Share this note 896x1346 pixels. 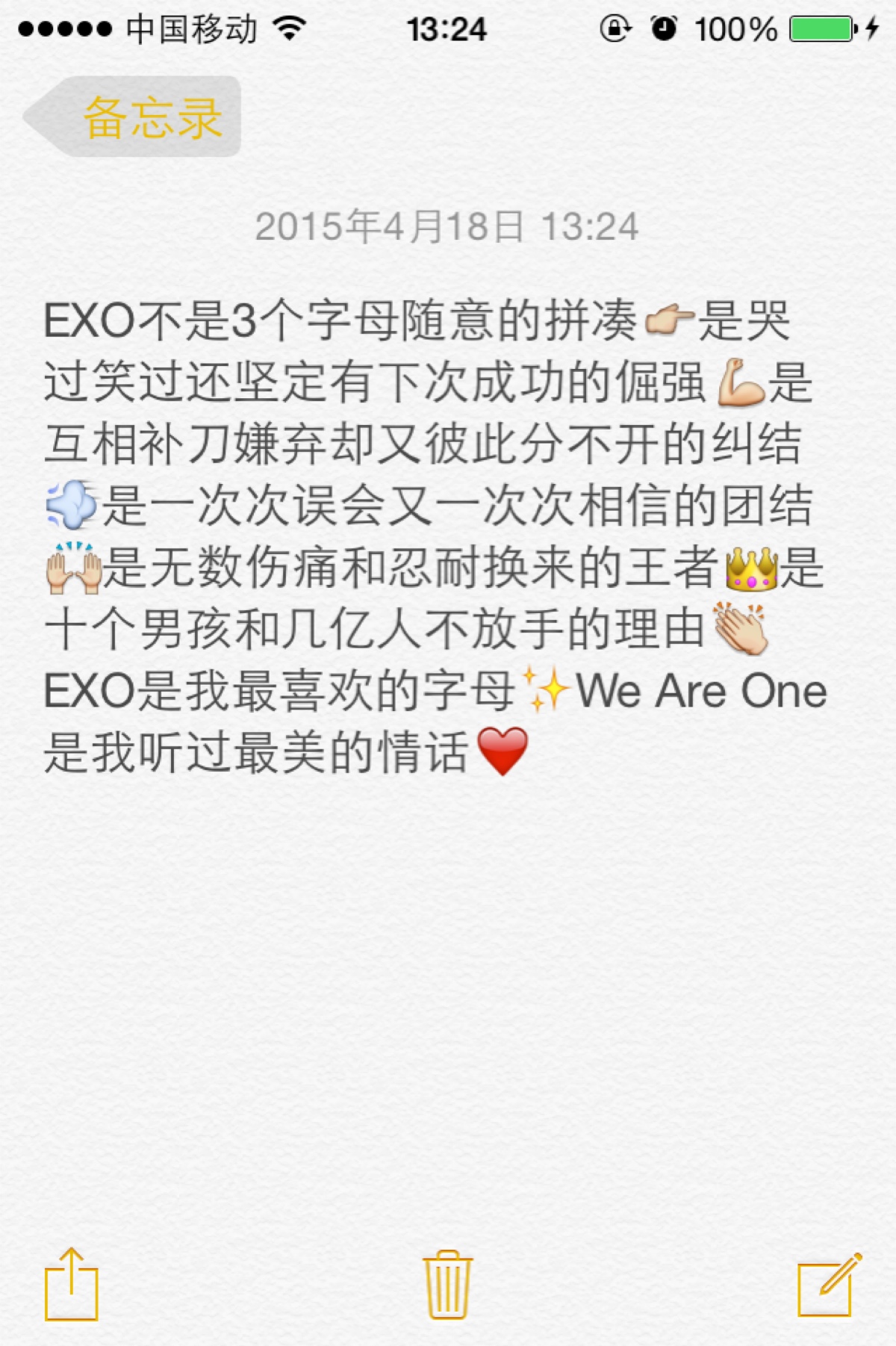click(x=72, y=1285)
